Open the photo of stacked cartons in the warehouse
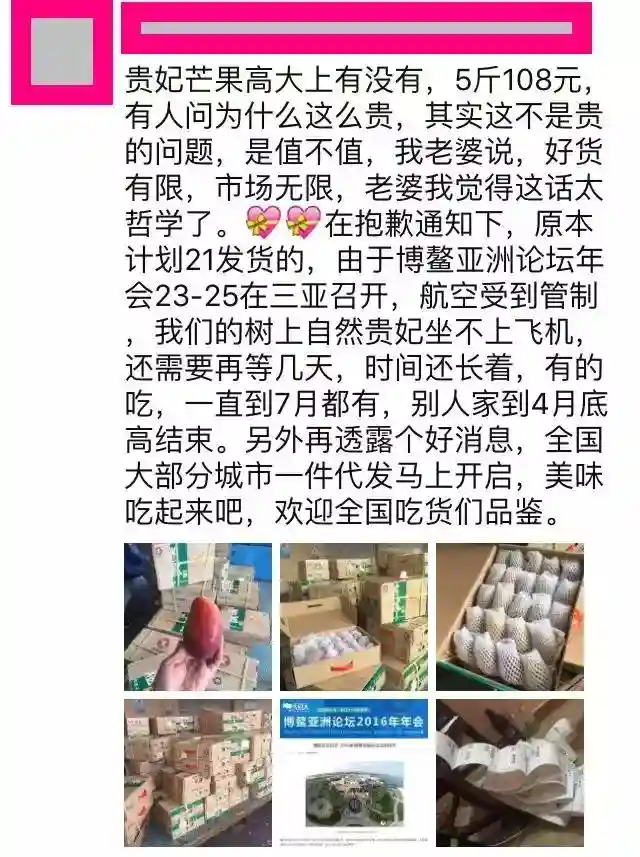640x857 pixels. pos(197,770)
